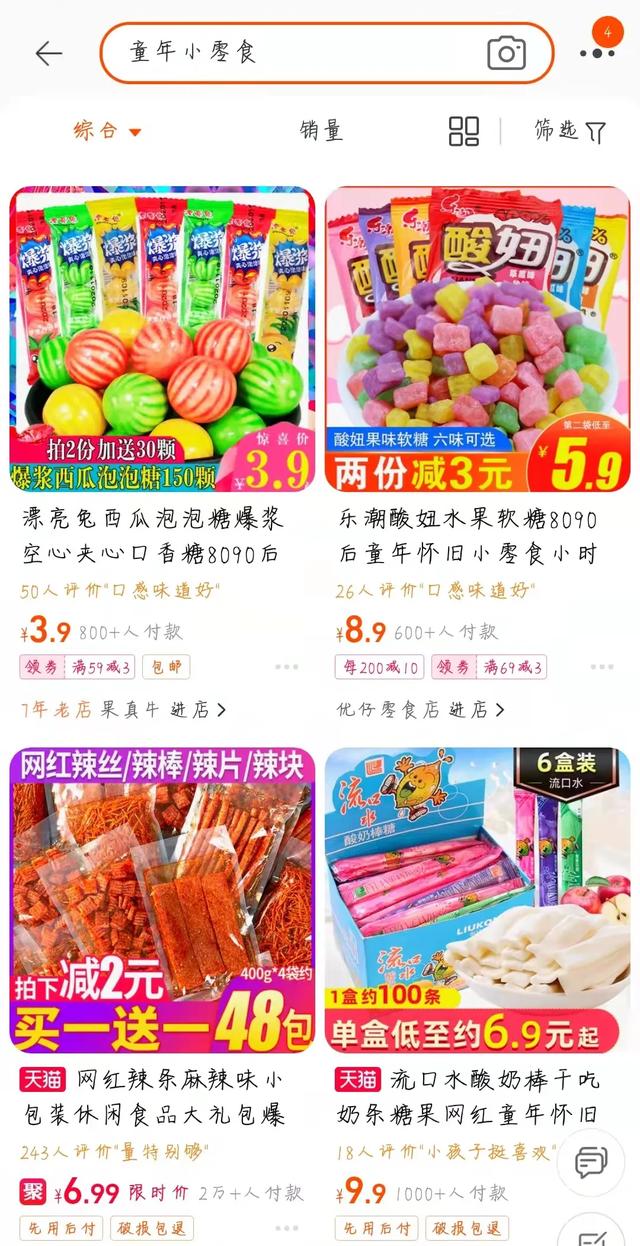Tap the 童年小零食 search field
The image size is (640, 1246).
(x=300, y=53)
